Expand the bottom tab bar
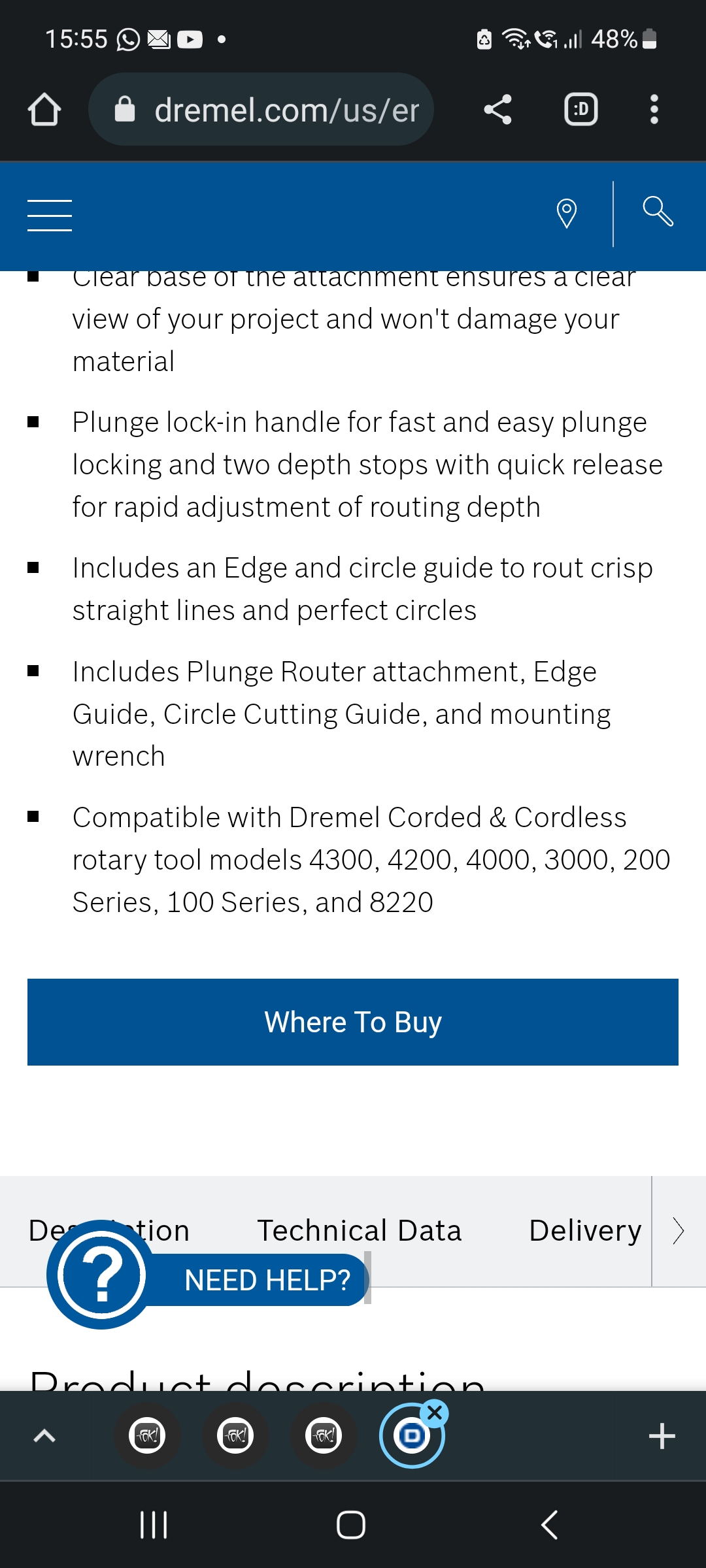This screenshot has width=706, height=1568. click(x=44, y=1435)
